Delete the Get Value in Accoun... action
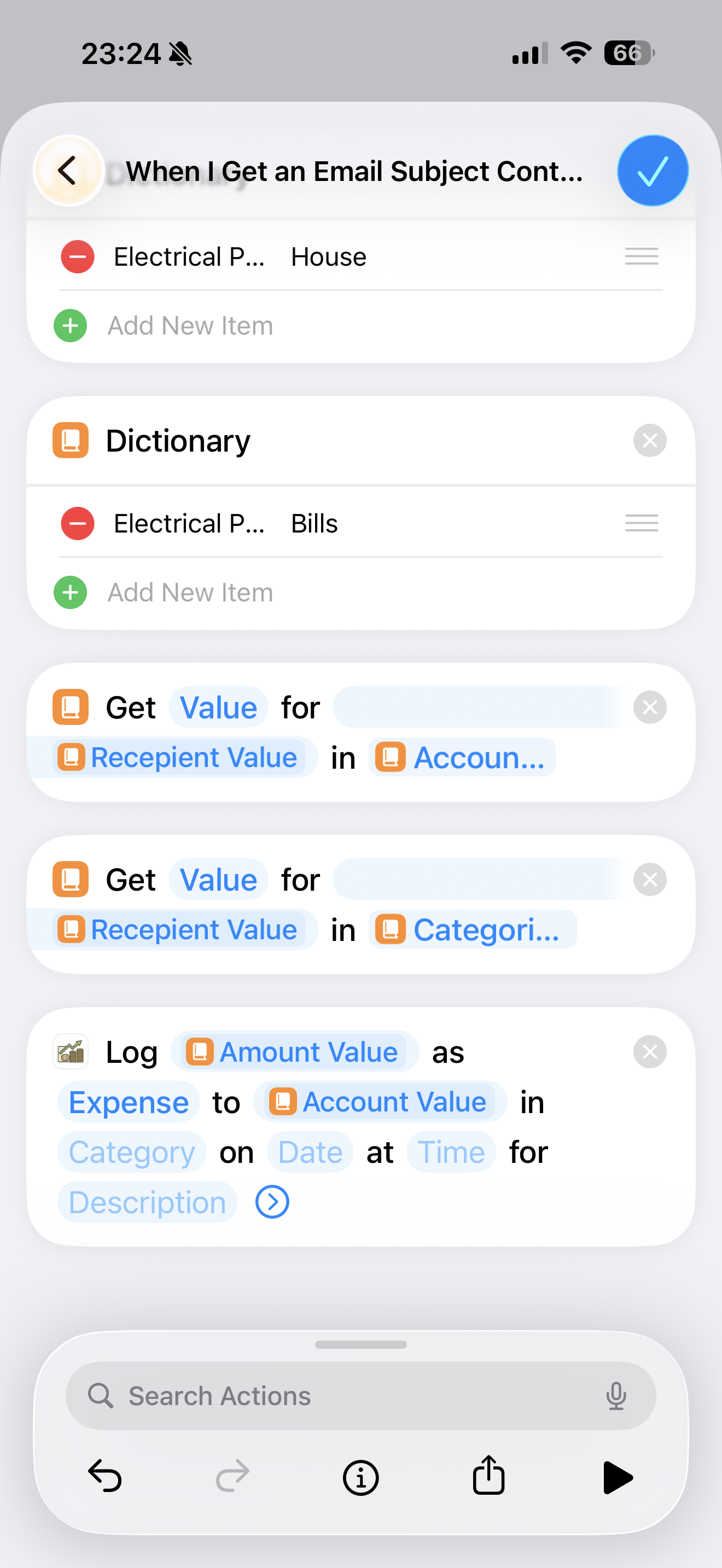Viewport: 722px width, 1568px height. click(650, 707)
